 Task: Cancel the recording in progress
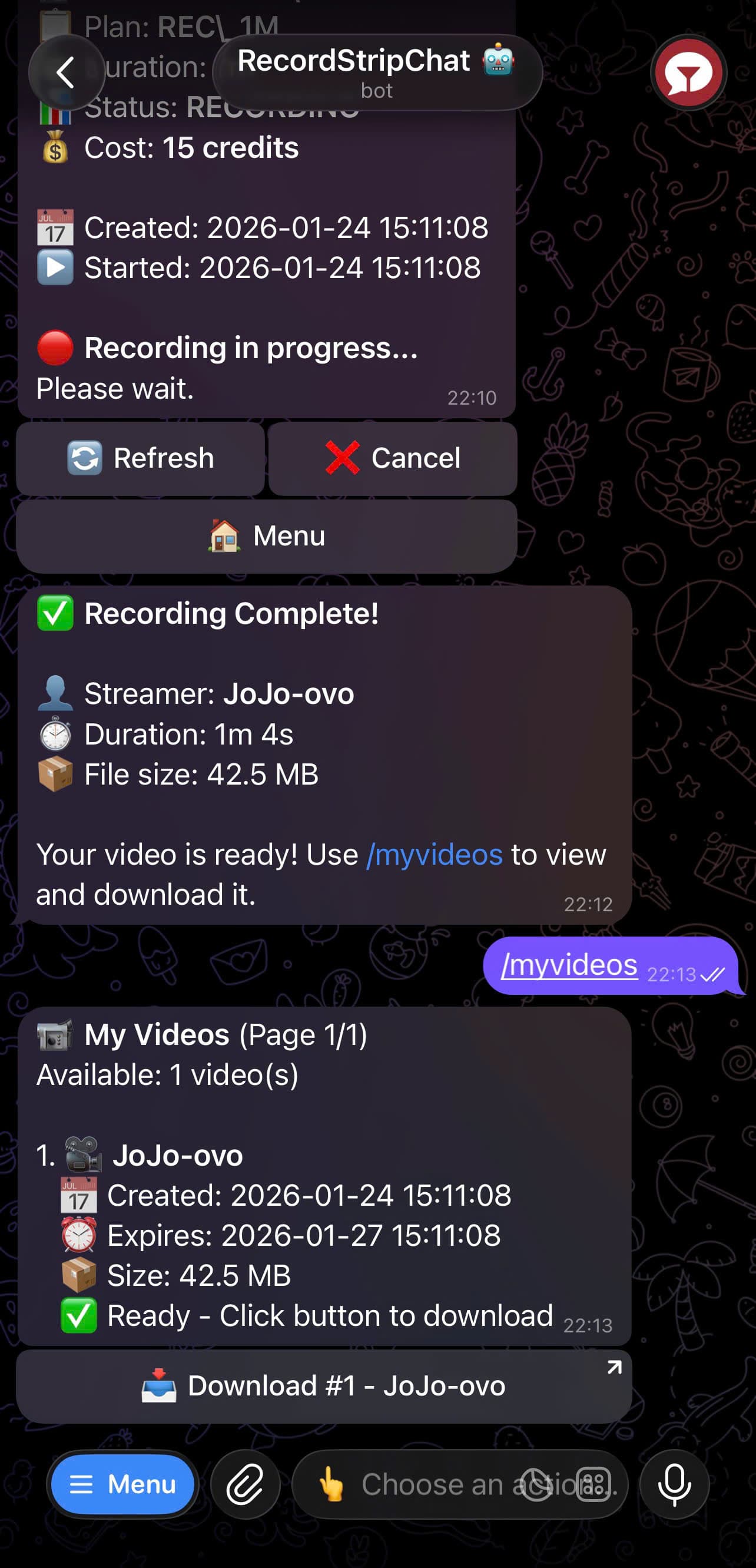pyautogui.click(x=392, y=458)
